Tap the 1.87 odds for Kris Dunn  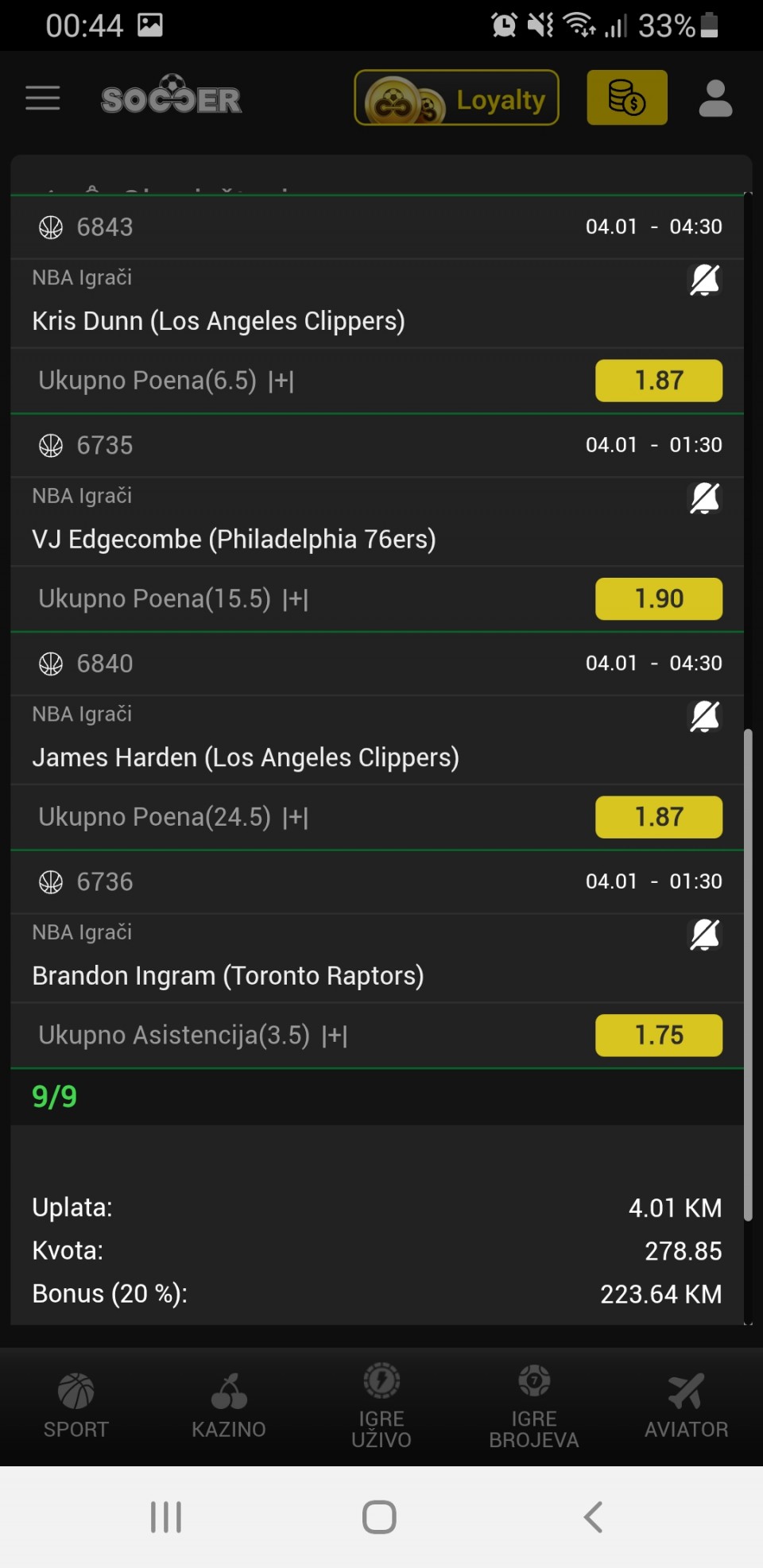[x=658, y=381]
